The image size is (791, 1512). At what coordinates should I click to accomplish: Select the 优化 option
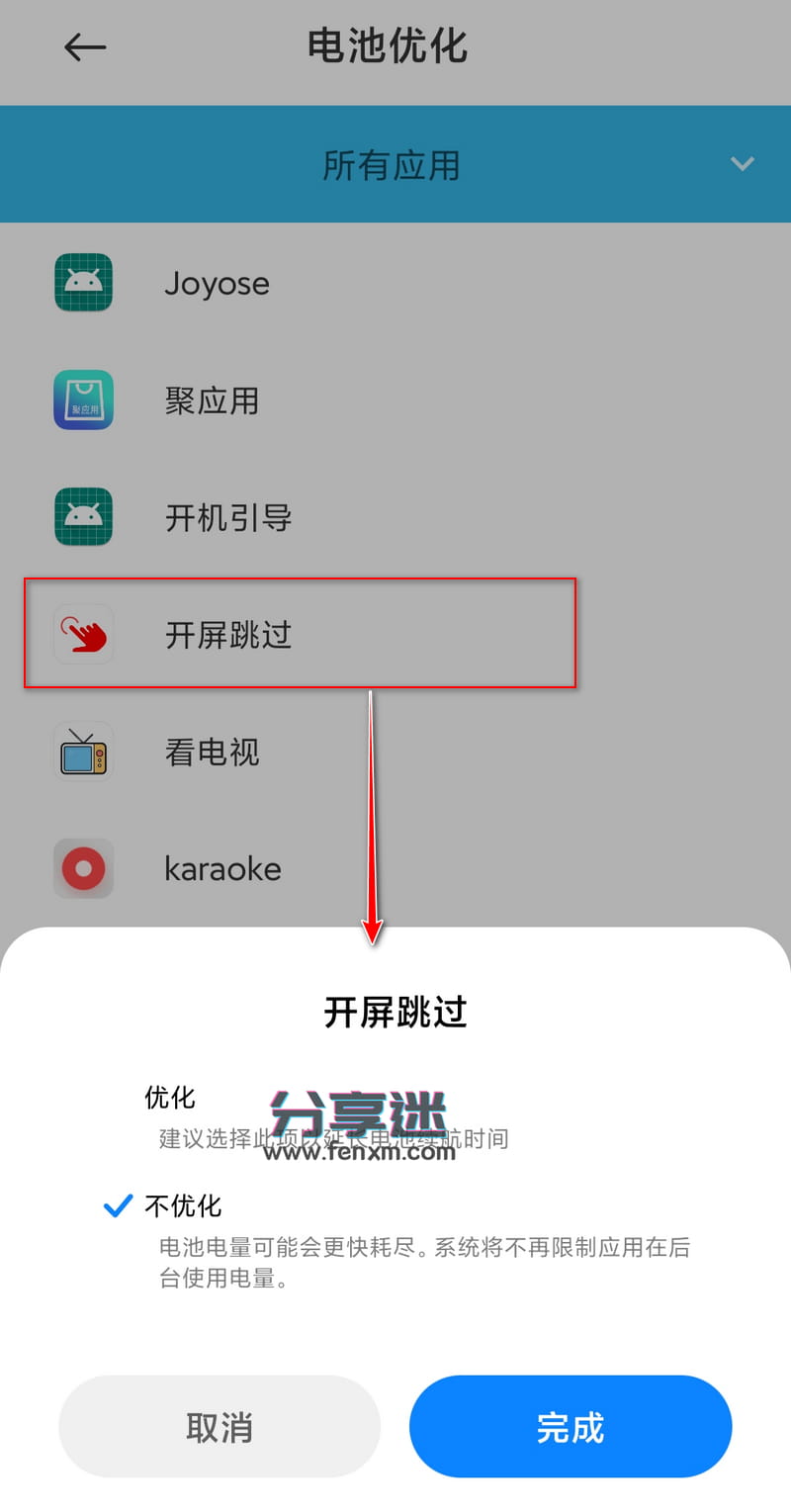click(171, 1098)
